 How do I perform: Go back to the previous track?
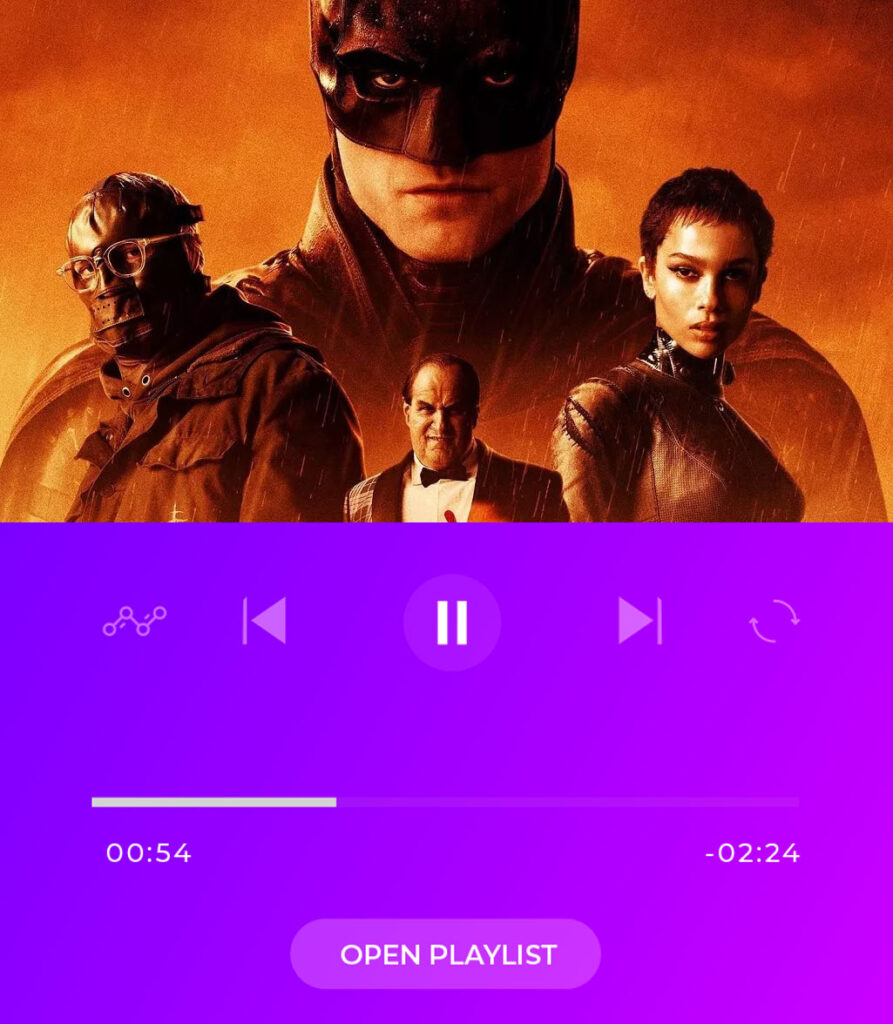coord(264,621)
